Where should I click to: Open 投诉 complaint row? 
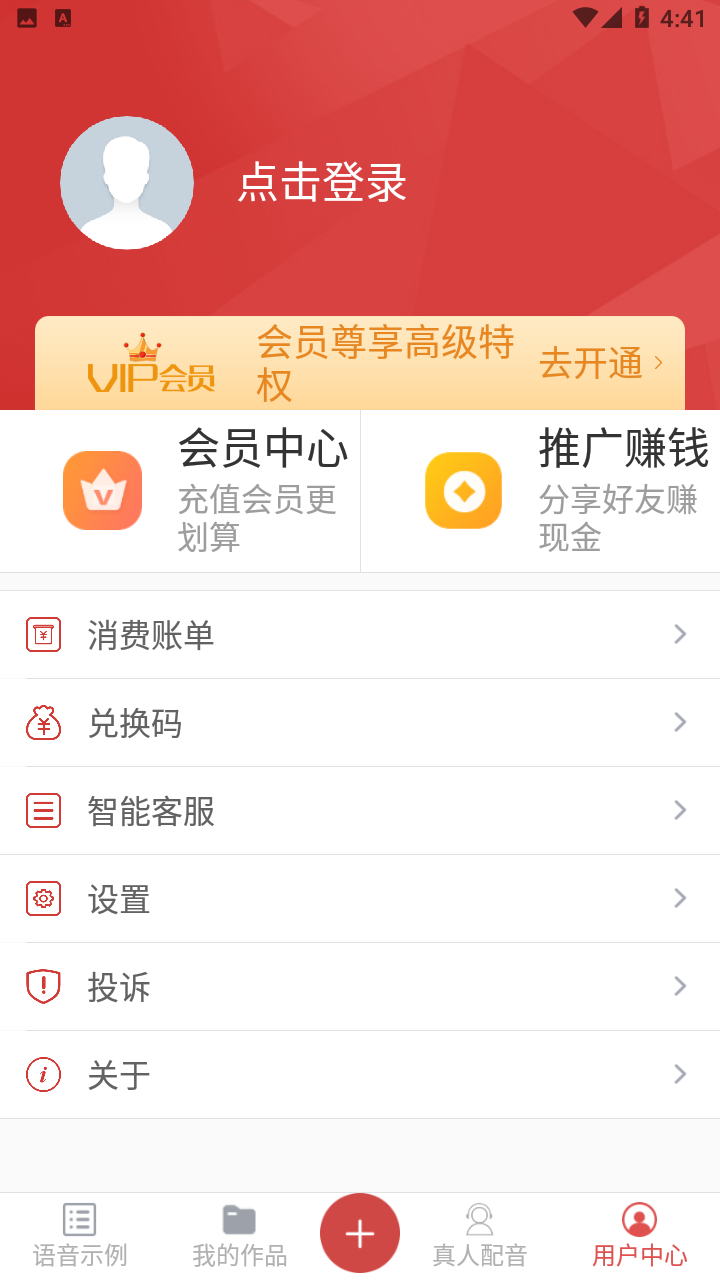[x=360, y=987]
